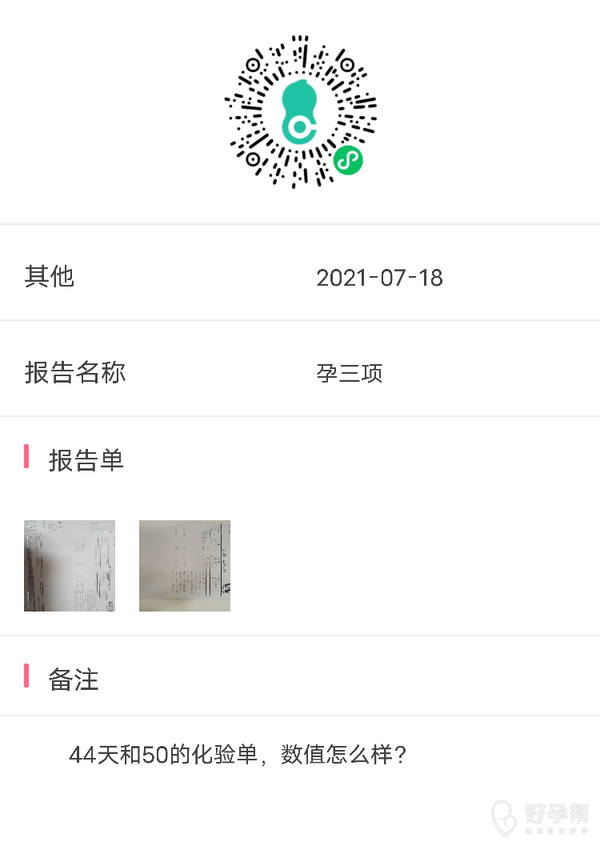This screenshot has height=850, width=600.
Task: Open the first report photo thumbnail
Action: click(x=69, y=565)
